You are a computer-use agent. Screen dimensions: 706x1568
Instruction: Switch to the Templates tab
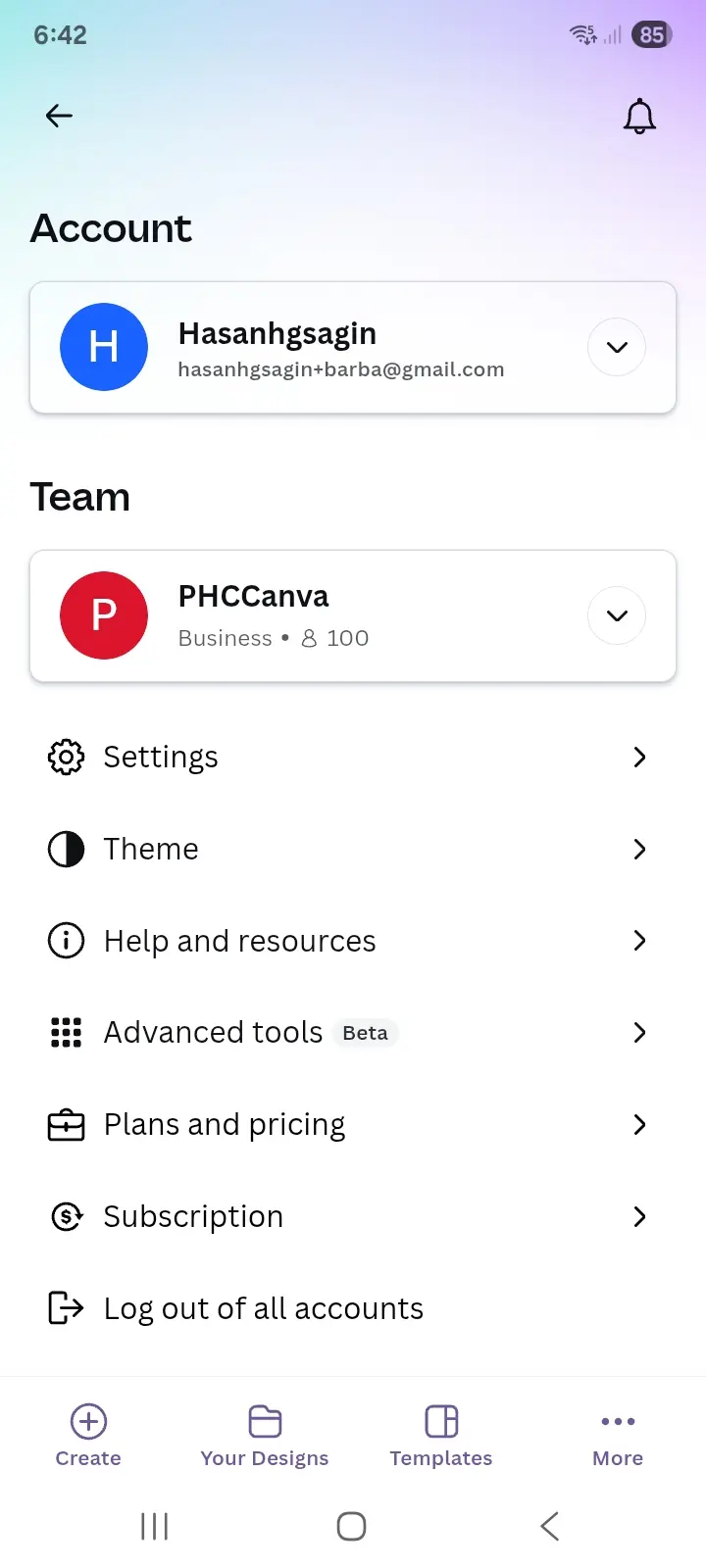pos(441,1436)
